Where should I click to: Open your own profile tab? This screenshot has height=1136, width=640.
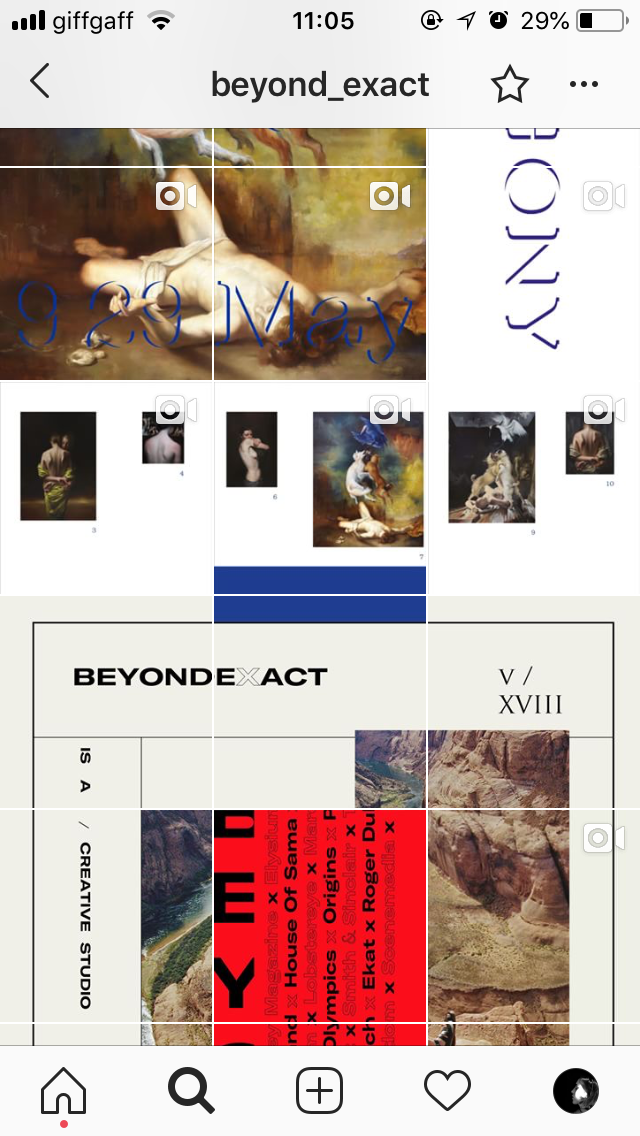[x=576, y=1090]
